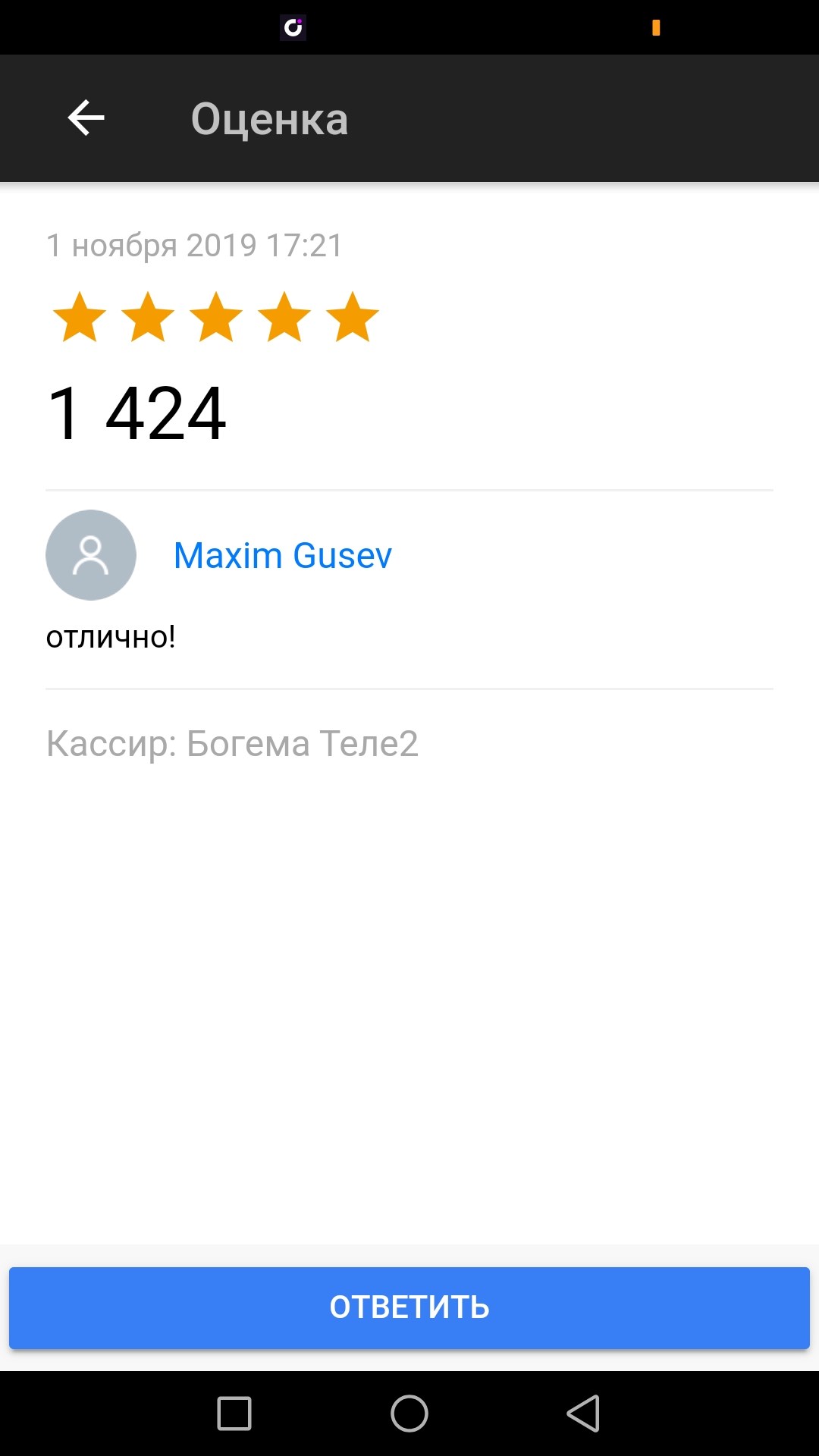Image resolution: width=819 pixels, height=1456 pixels.
Task: Open Maxim Gusev's profile link
Action: coord(282,555)
